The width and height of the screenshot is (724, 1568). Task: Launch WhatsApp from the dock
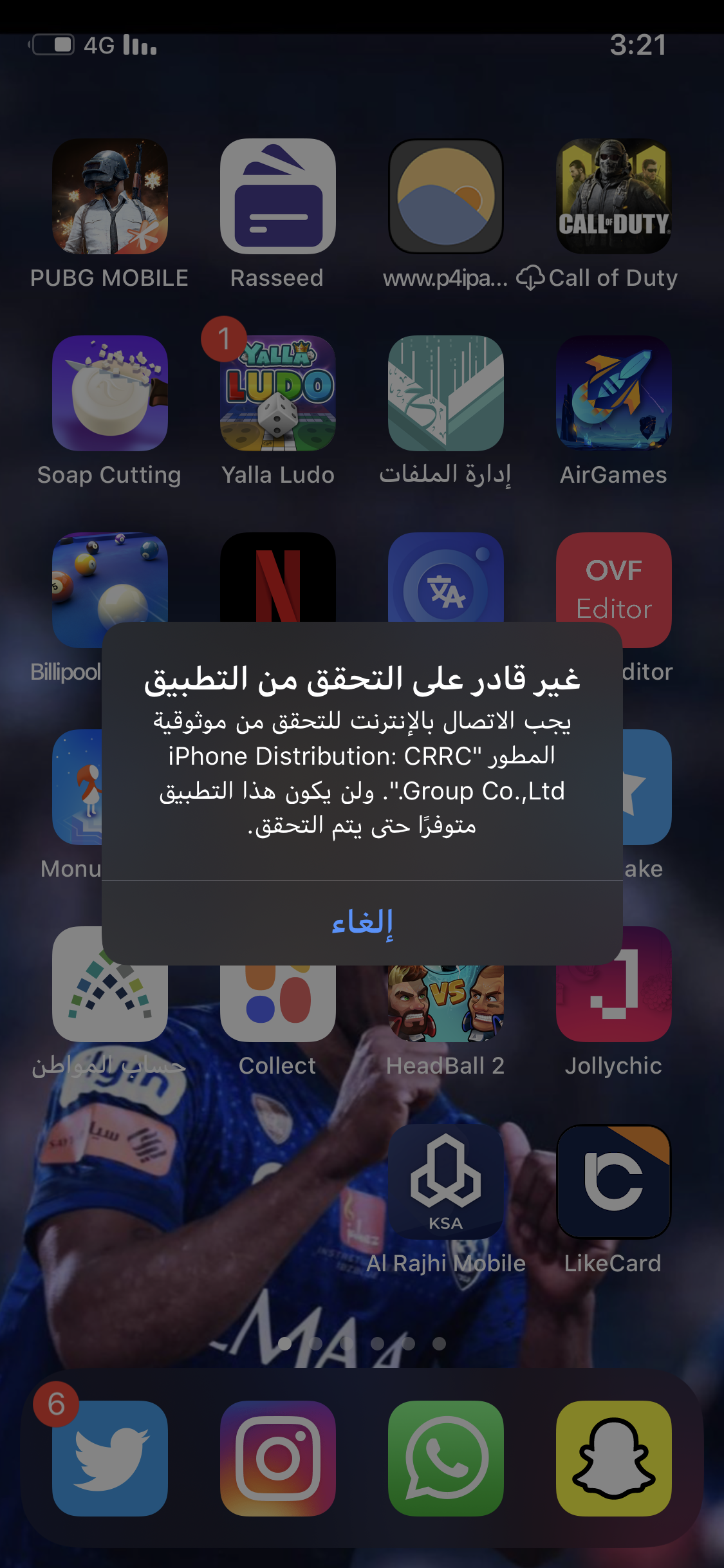pos(445,1458)
